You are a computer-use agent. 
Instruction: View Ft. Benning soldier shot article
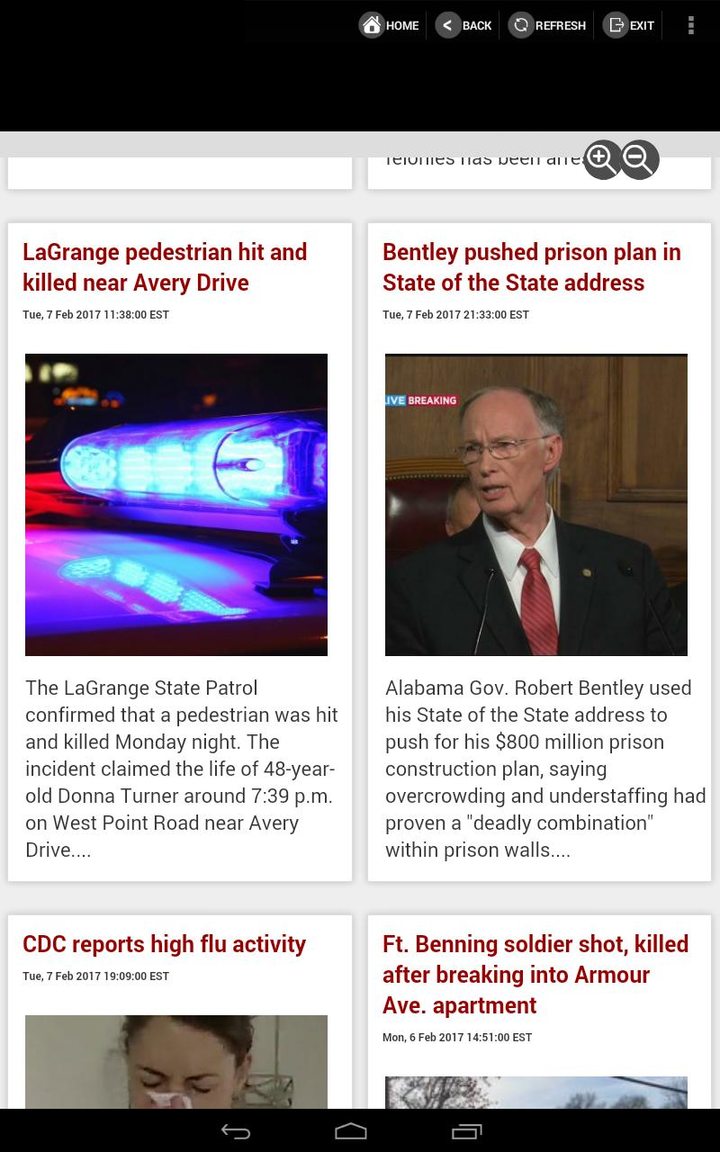[535, 974]
